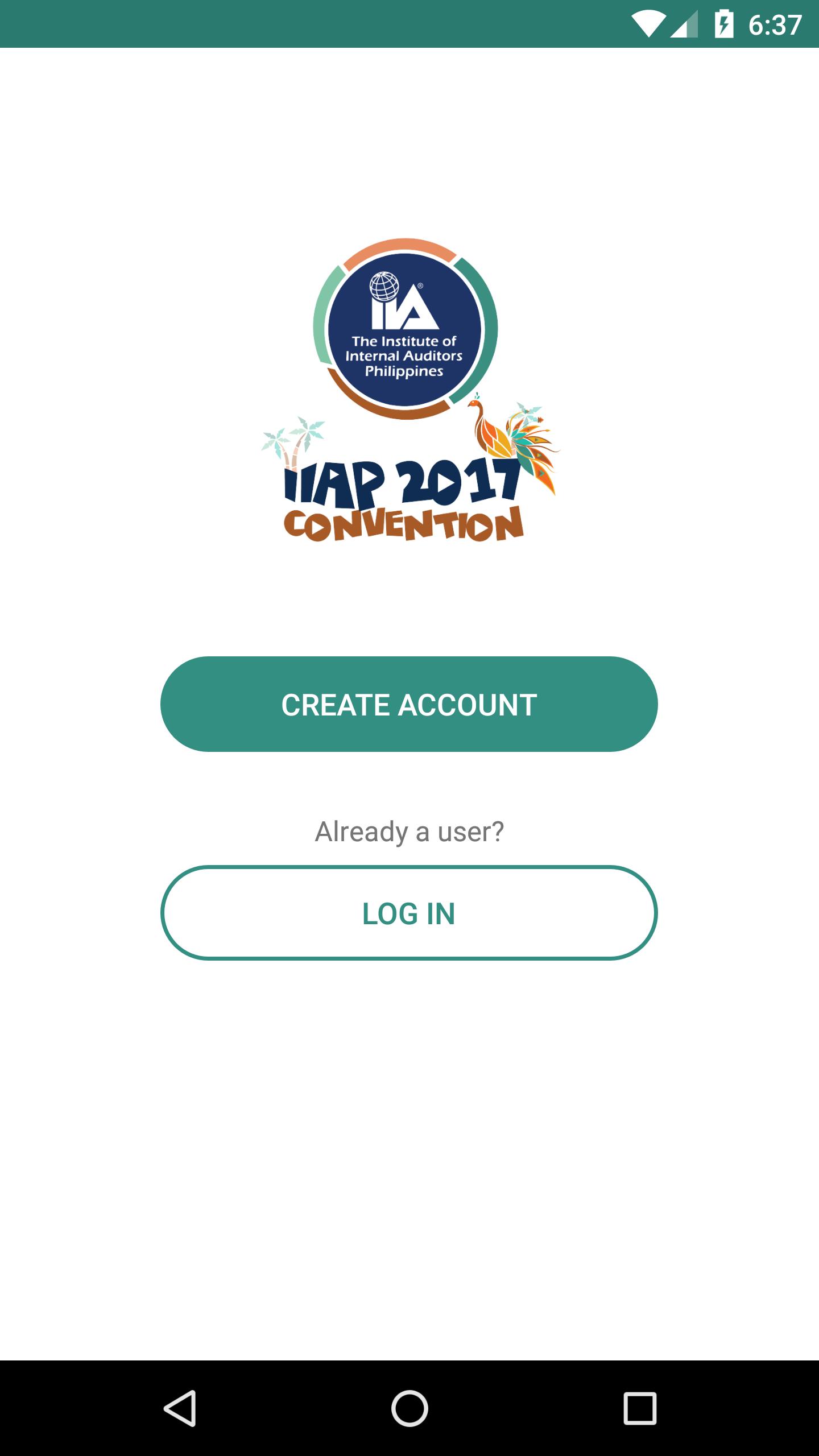The width and height of the screenshot is (819, 1456).
Task: Tap the charging battery icon
Action: 725,24
